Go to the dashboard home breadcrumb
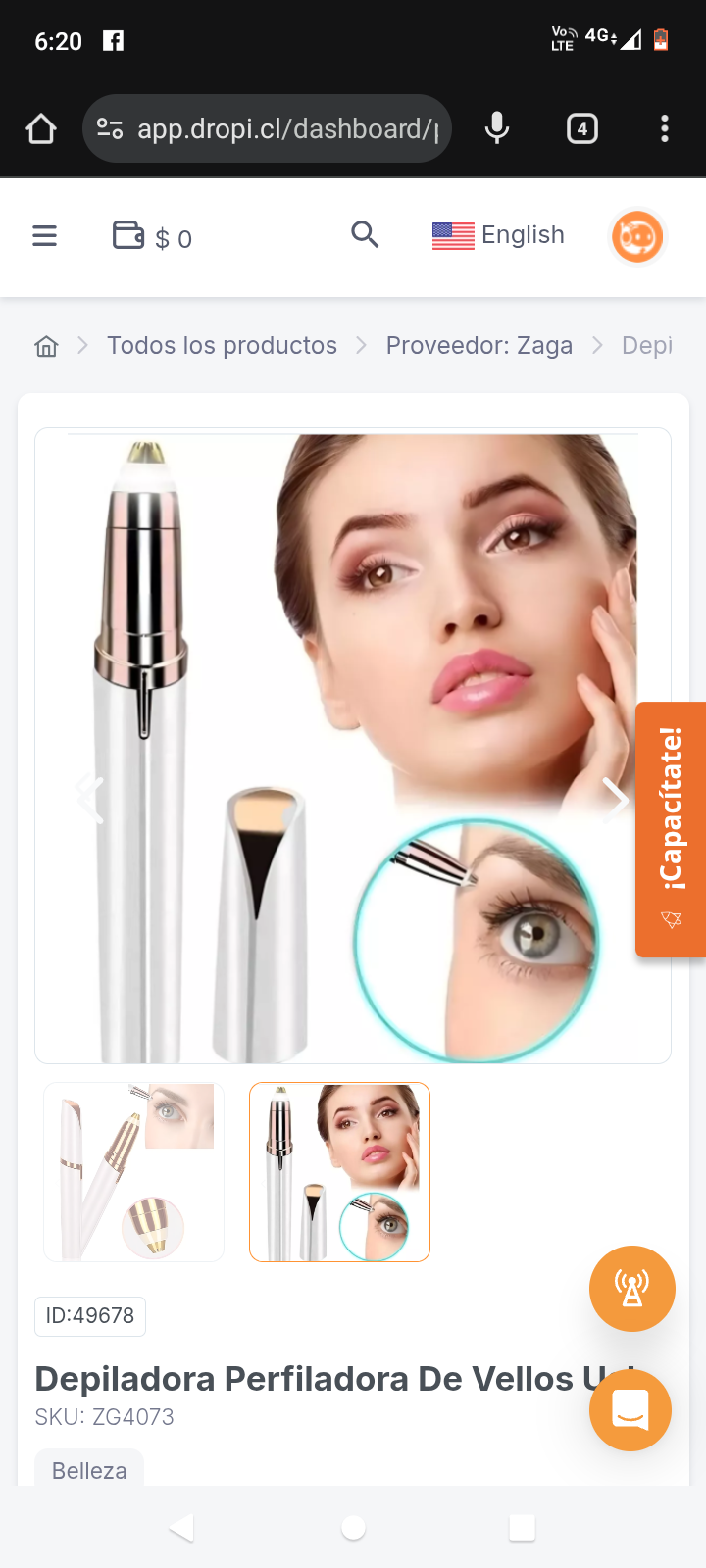The width and height of the screenshot is (706, 1568). (x=46, y=346)
